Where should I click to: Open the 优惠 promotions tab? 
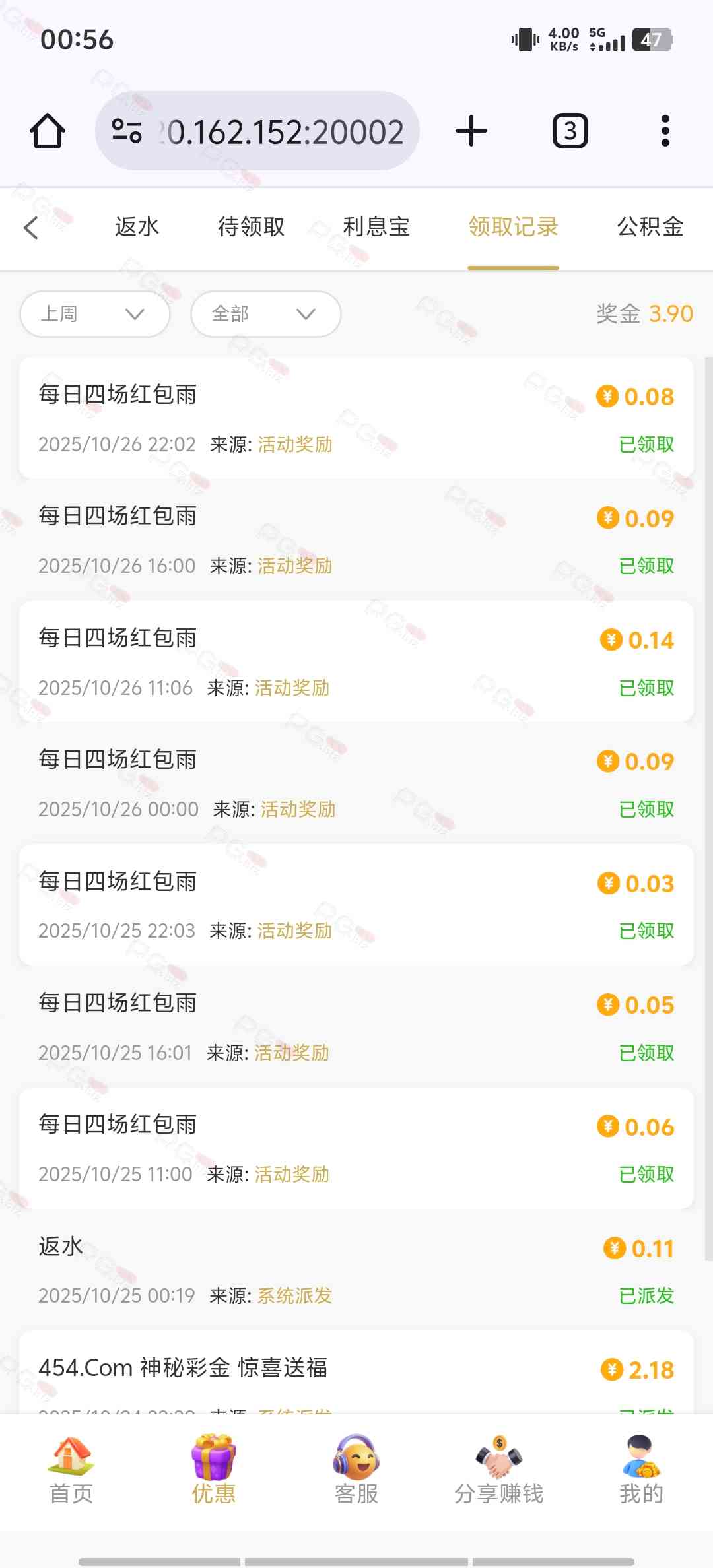click(213, 1469)
